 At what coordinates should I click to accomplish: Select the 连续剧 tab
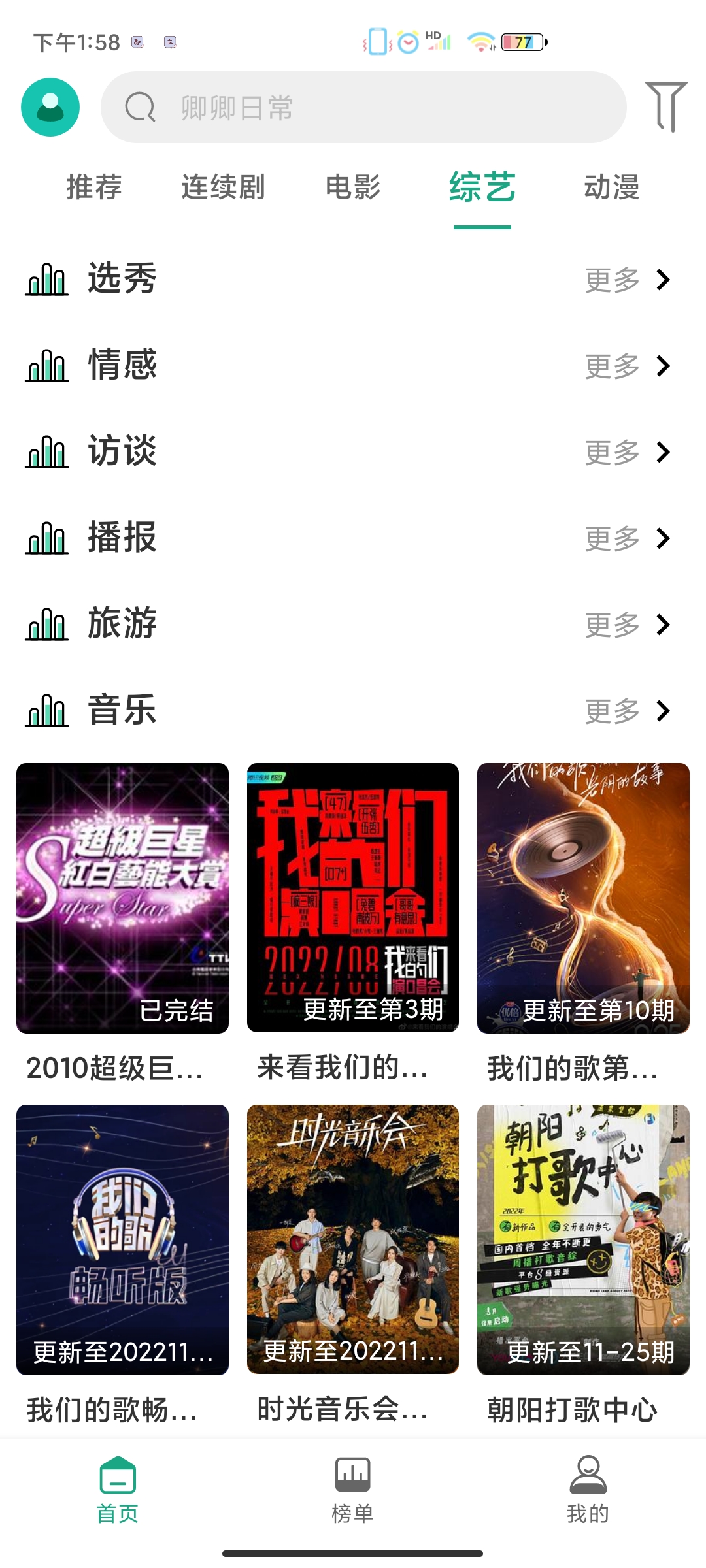tap(222, 188)
